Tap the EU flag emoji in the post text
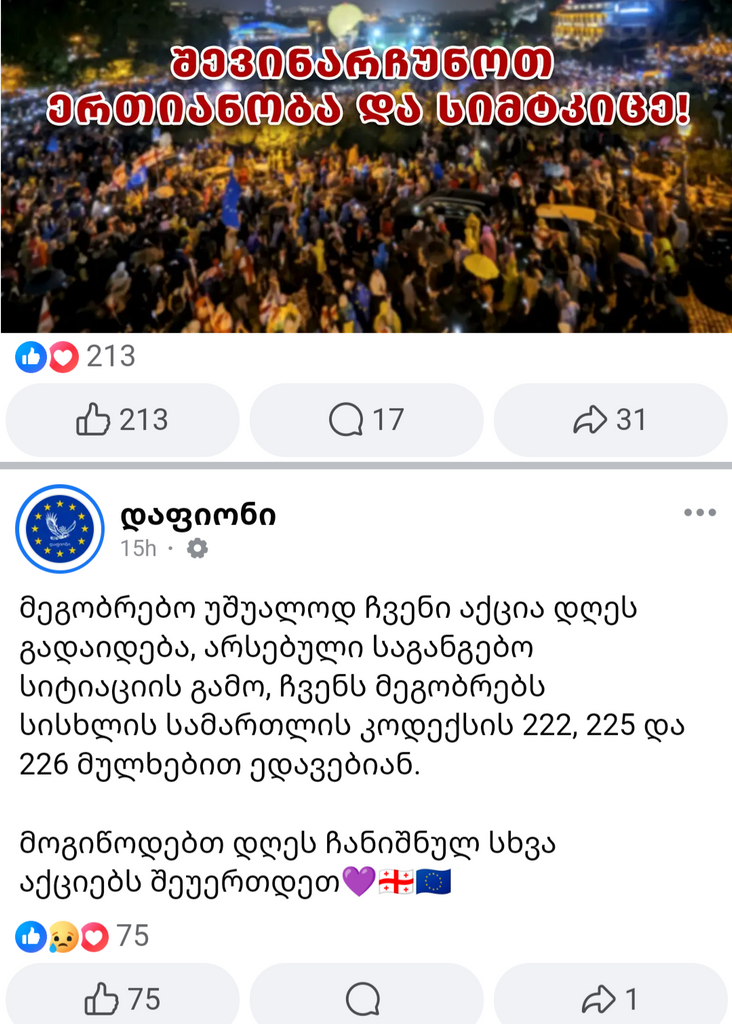 [x=434, y=881]
